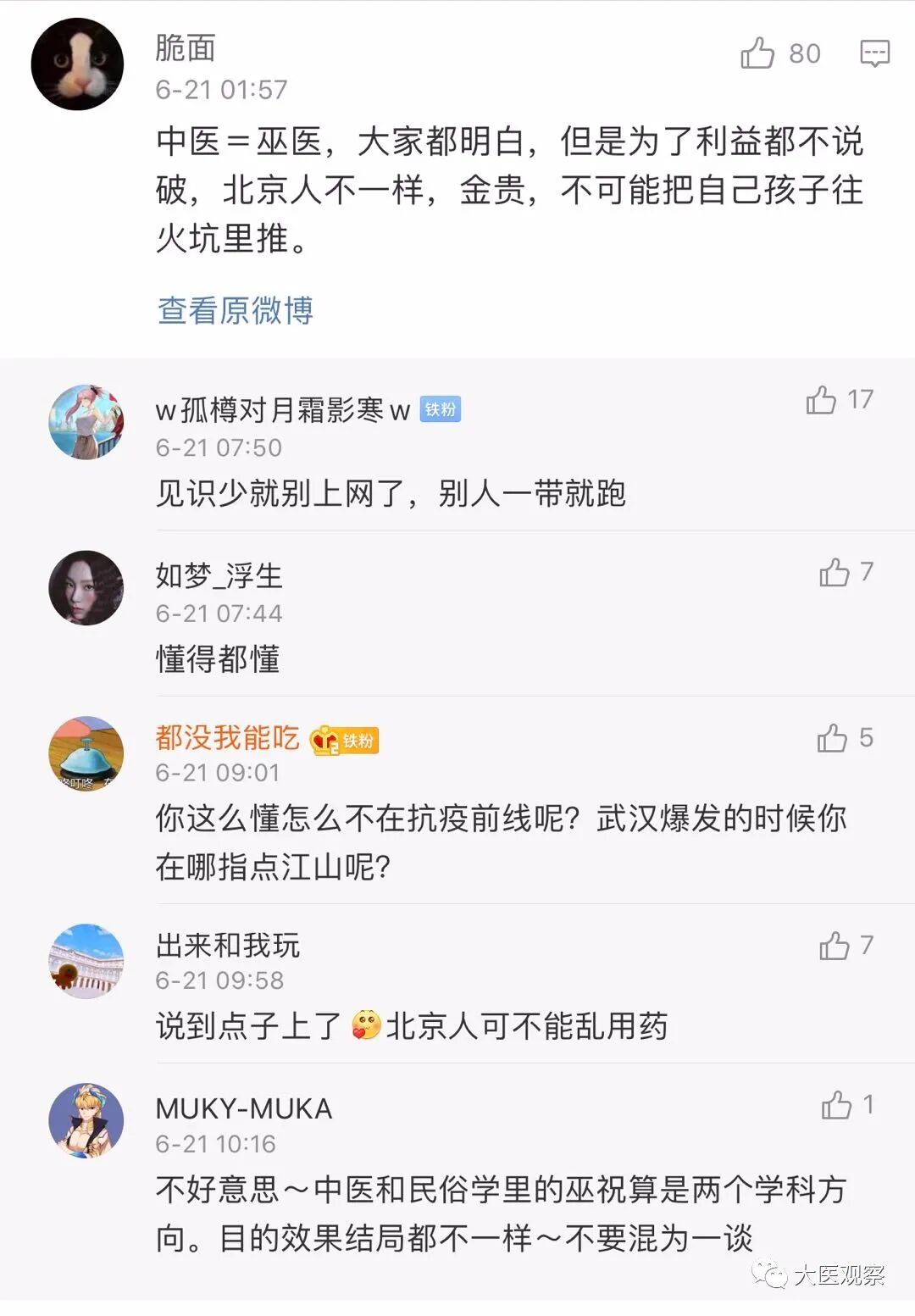The height and width of the screenshot is (1316, 915).
Task: Like the reply from MUKY-MUKA
Action: tap(836, 1105)
